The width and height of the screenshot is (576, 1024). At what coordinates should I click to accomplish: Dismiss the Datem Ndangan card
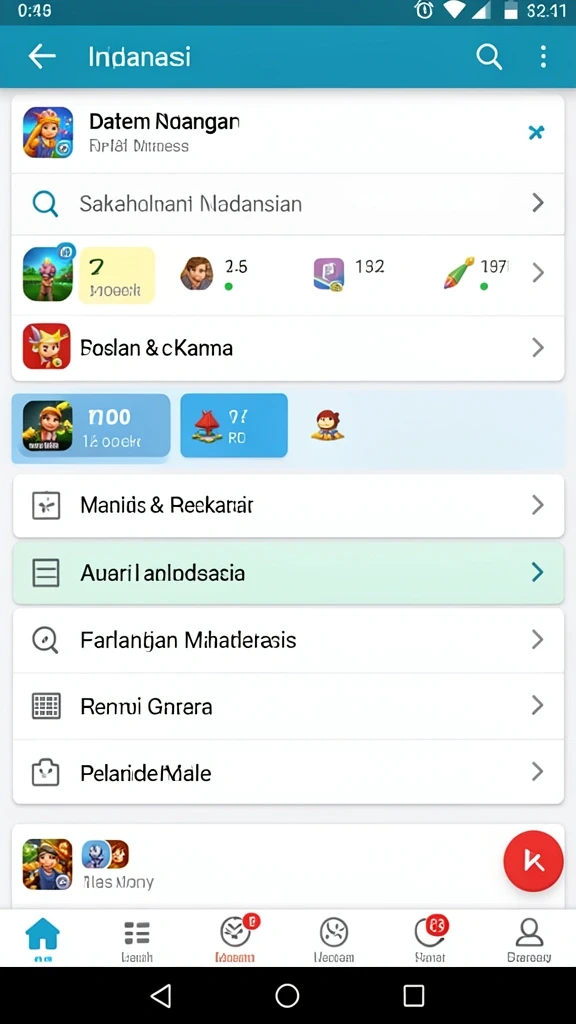click(x=536, y=133)
